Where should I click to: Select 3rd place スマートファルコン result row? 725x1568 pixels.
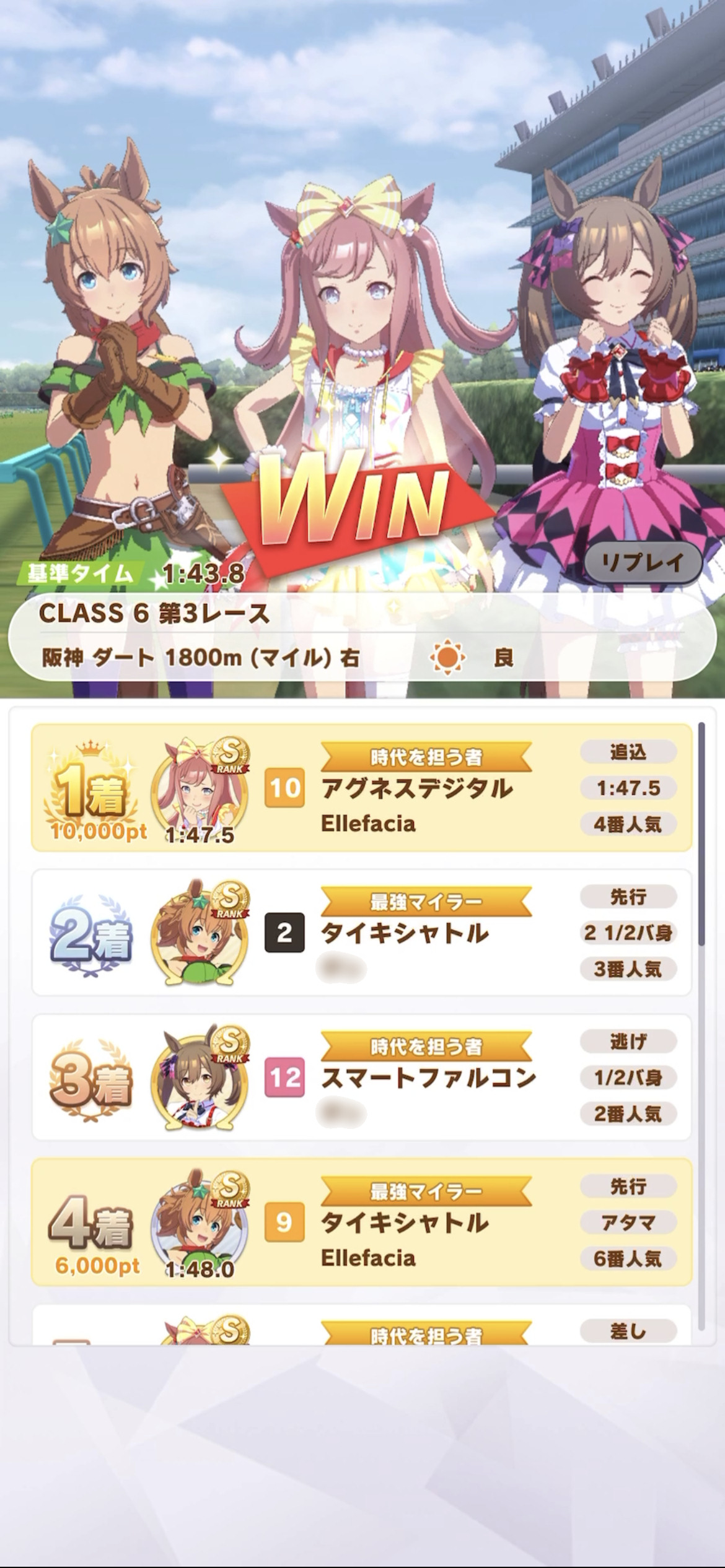click(x=362, y=1078)
